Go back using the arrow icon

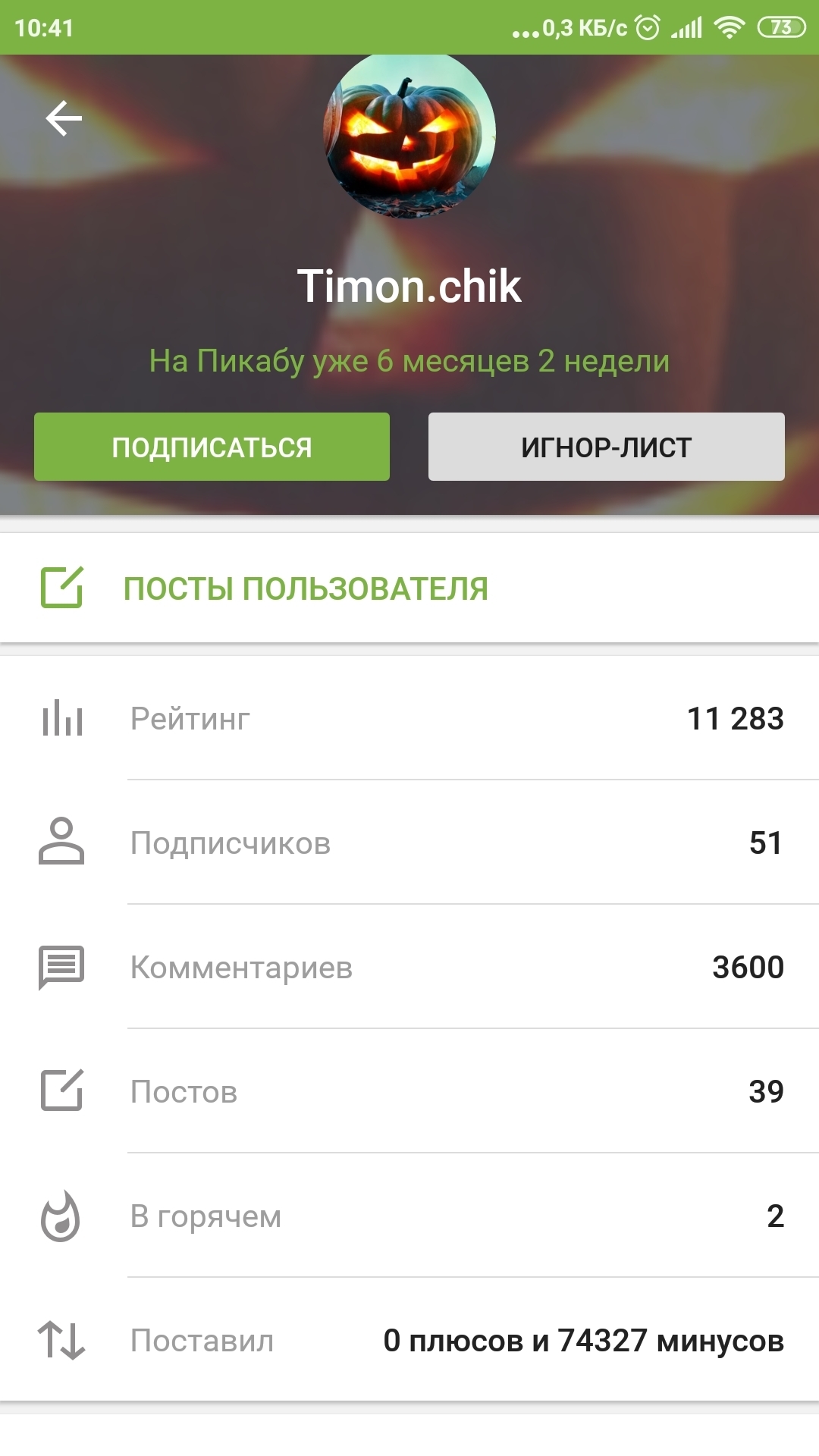tap(64, 118)
